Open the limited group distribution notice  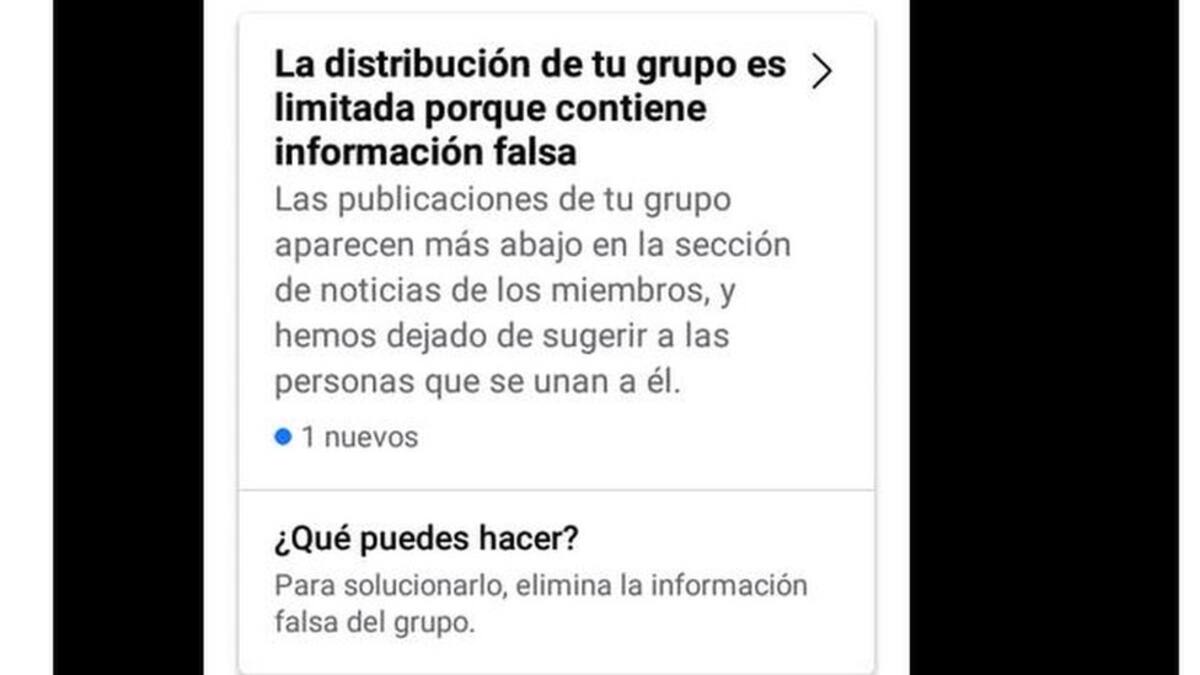(821, 72)
